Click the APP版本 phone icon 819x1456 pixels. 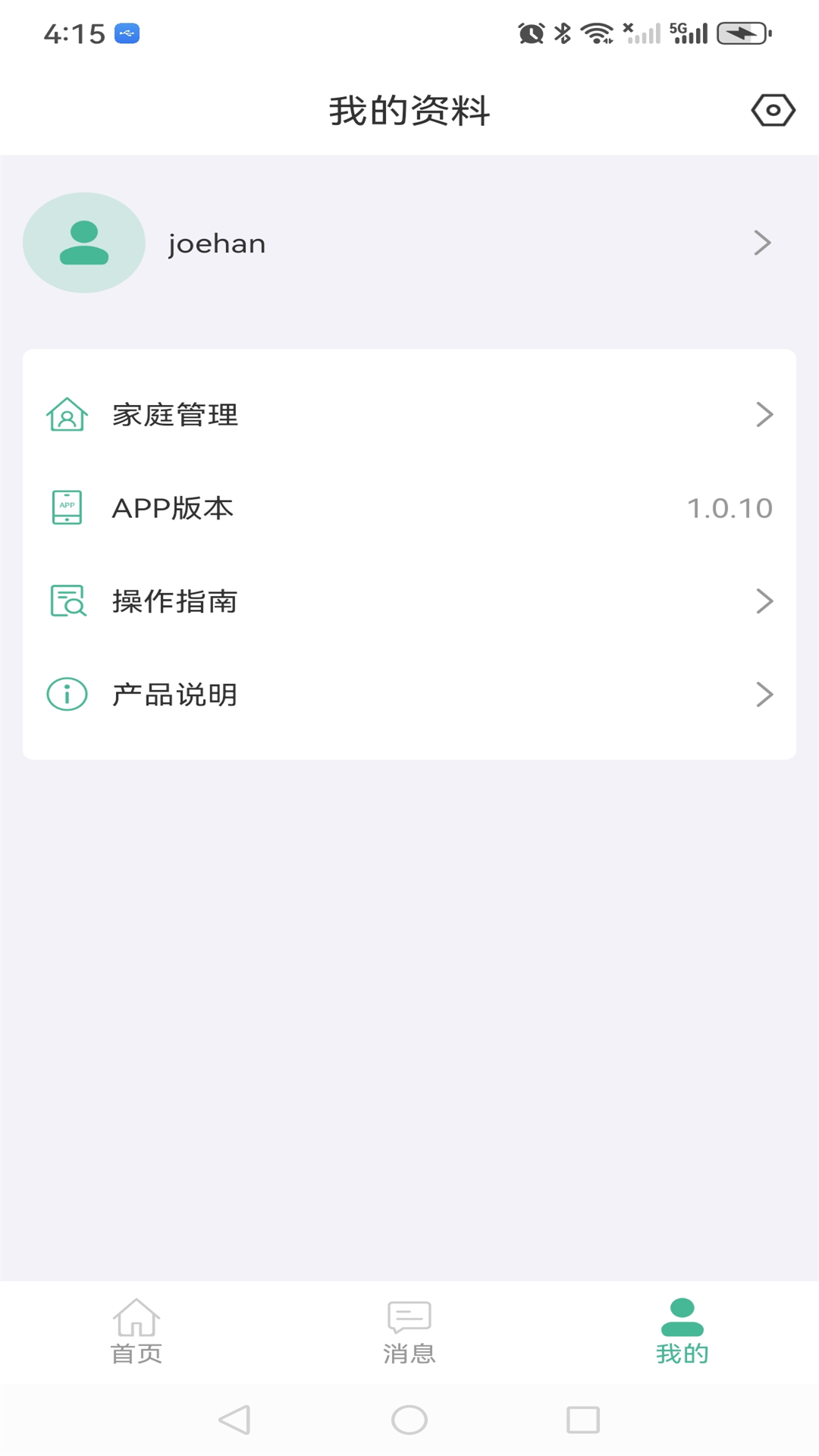(x=67, y=509)
